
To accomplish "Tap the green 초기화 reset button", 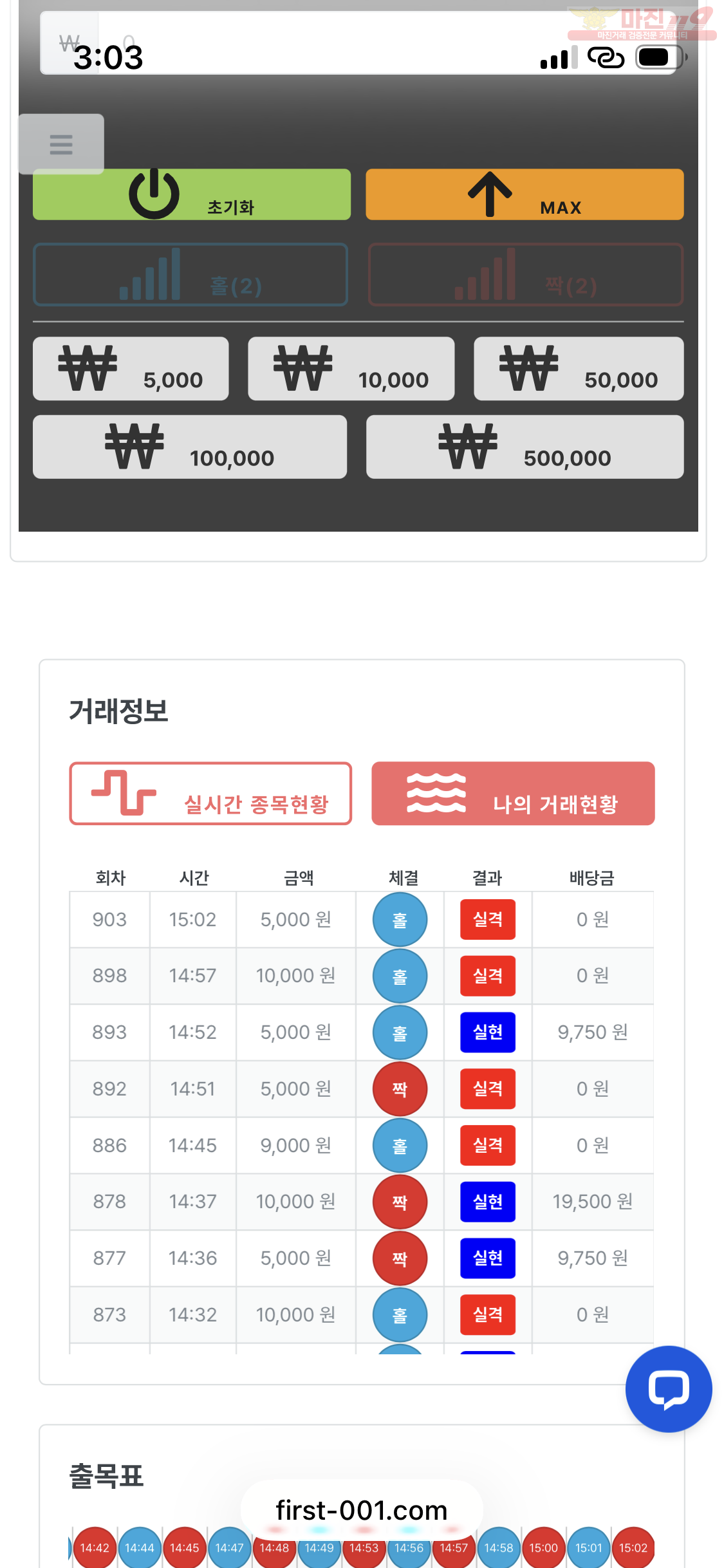I will click(x=192, y=194).
